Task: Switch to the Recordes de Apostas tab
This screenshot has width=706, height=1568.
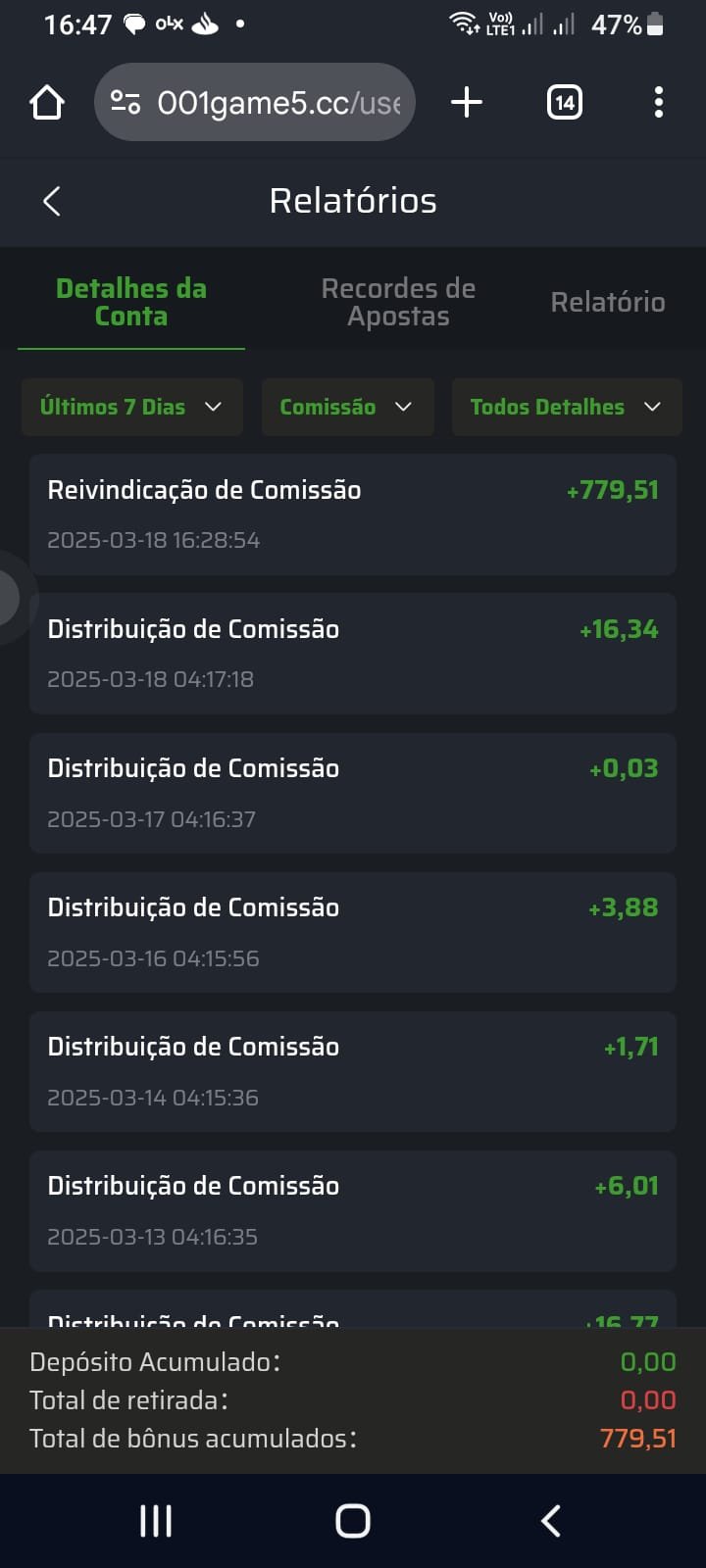Action: coord(398,302)
